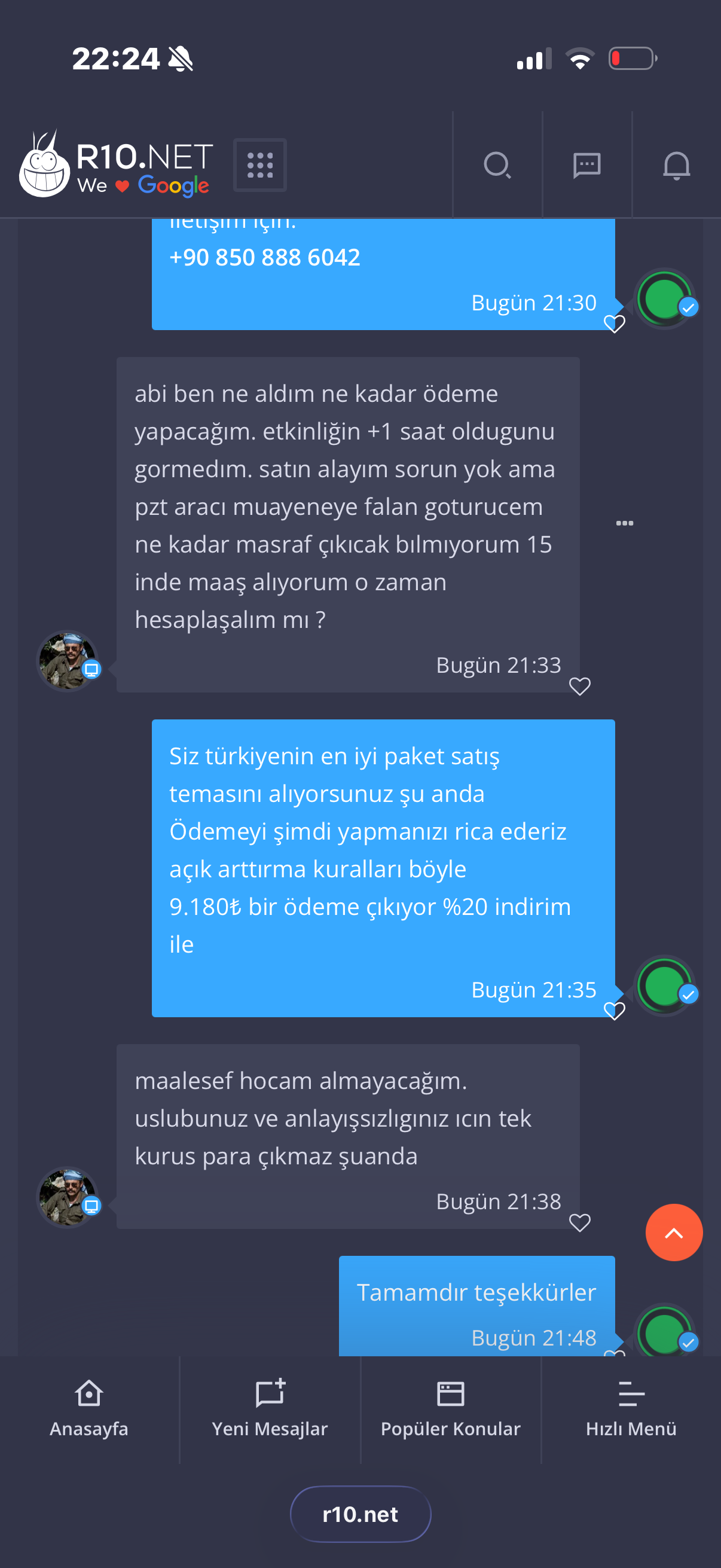
Task: Like the message sent at 21:35
Action: coord(614,1011)
